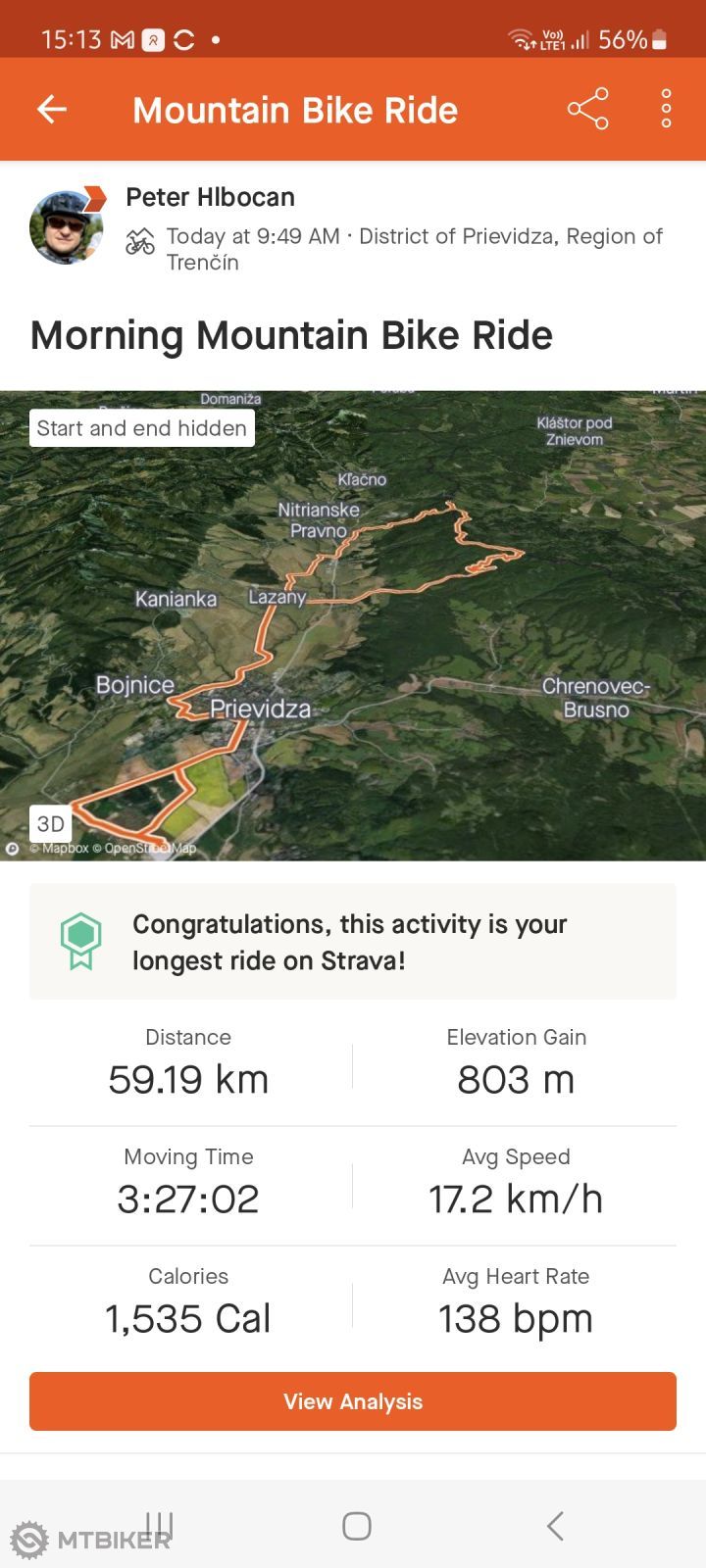706x1568 pixels.
Task: Open the share options for this ride
Action: [586, 109]
